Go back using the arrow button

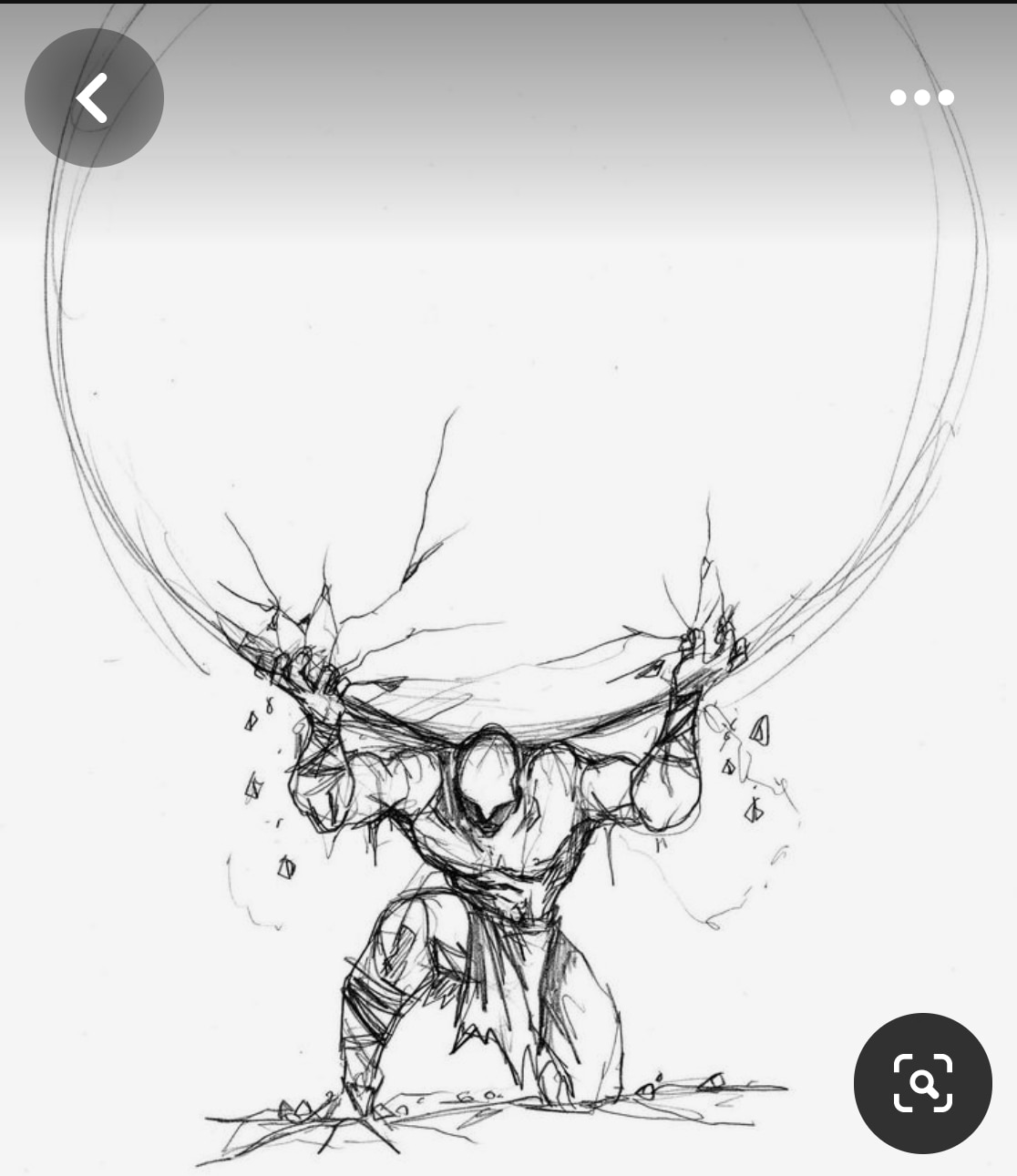[94, 97]
